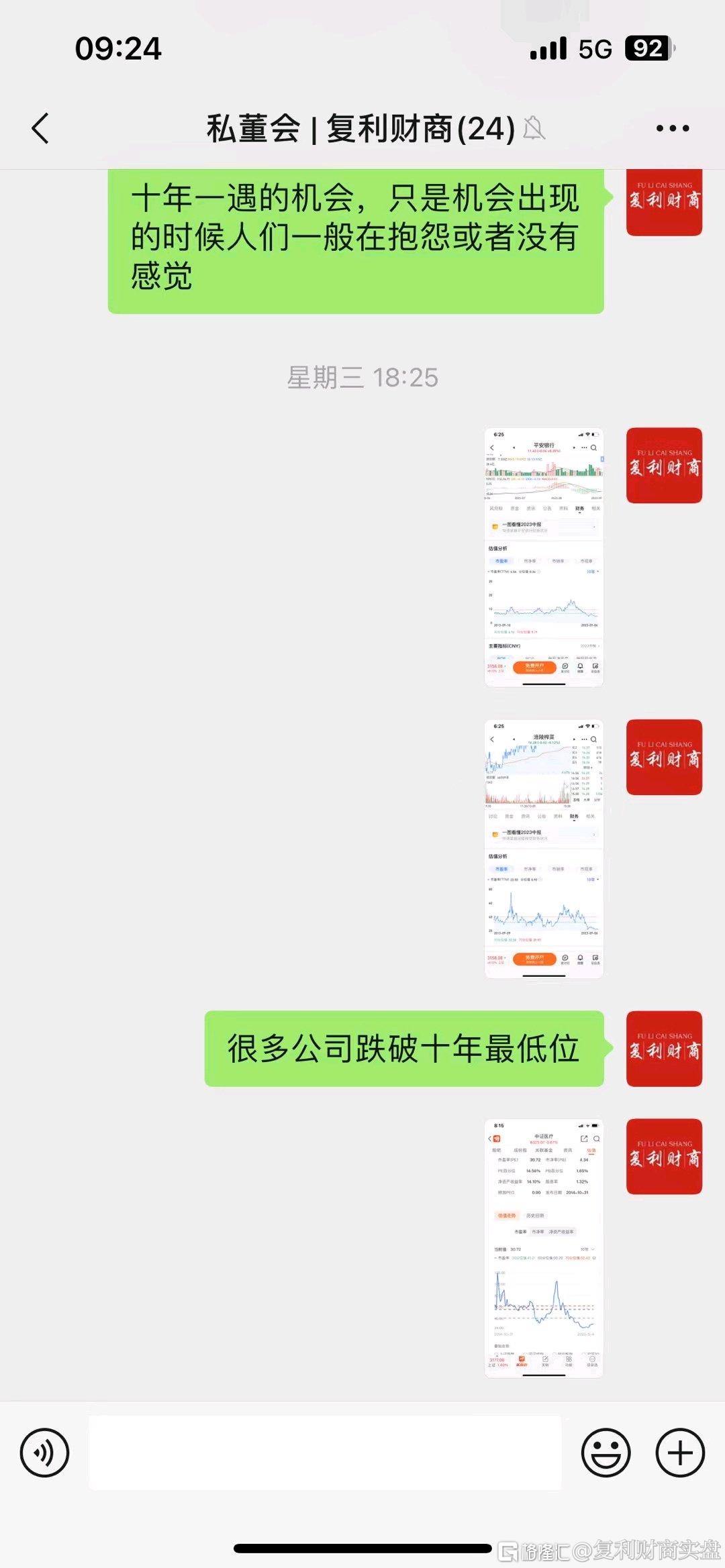Image resolution: width=725 pixels, height=1568 pixels.
Task: Open the plus attachments menu
Action: 679,1453
